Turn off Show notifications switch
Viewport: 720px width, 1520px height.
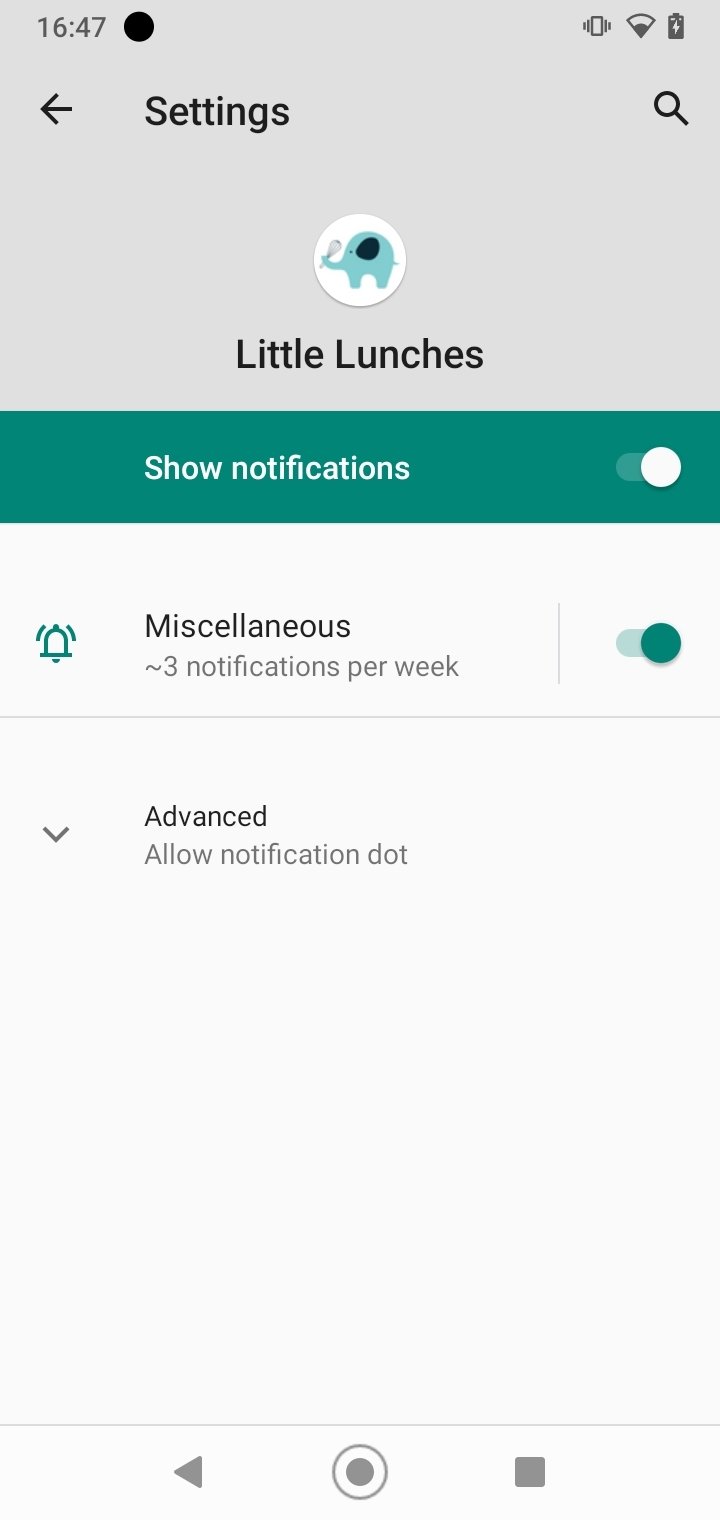point(648,467)
